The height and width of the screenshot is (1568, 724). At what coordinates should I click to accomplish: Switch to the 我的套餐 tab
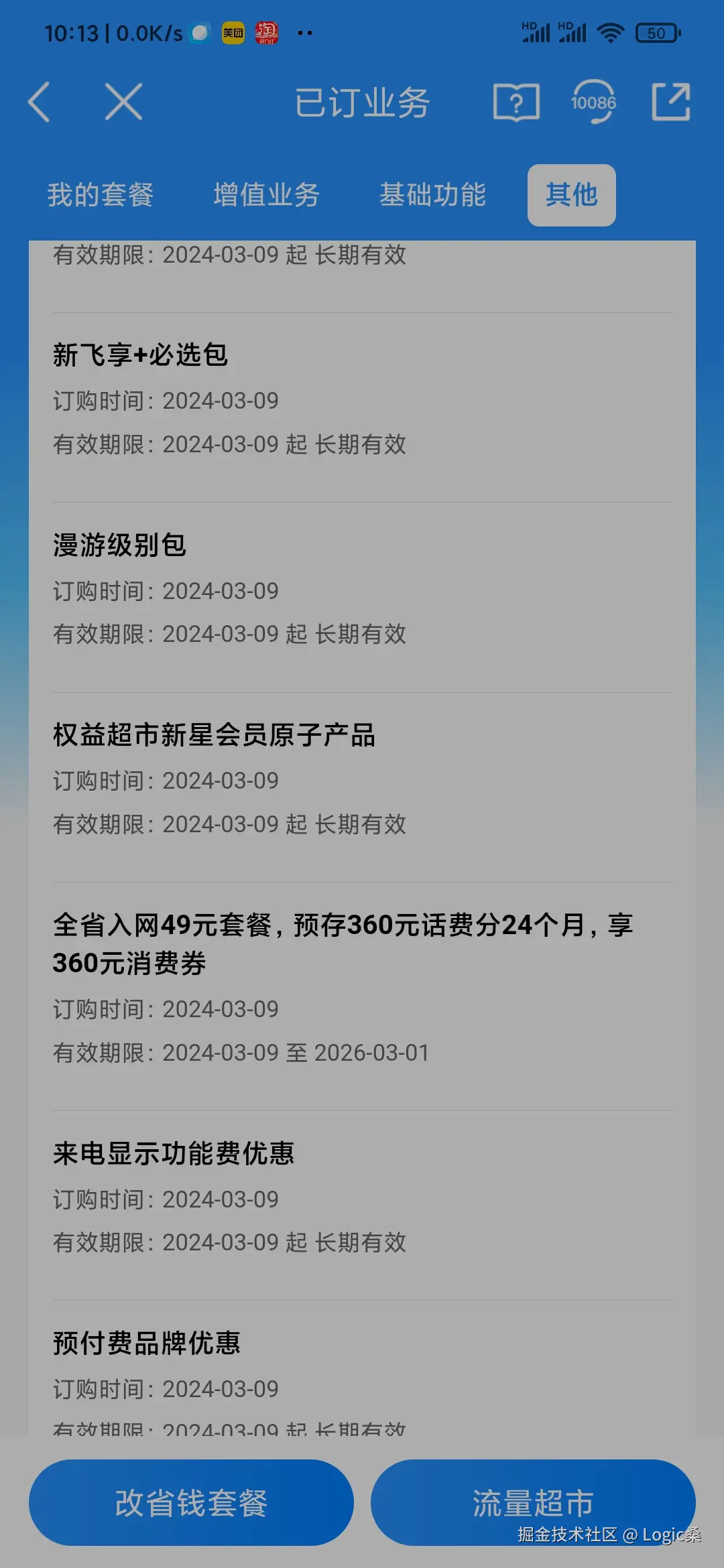(101, 194)
